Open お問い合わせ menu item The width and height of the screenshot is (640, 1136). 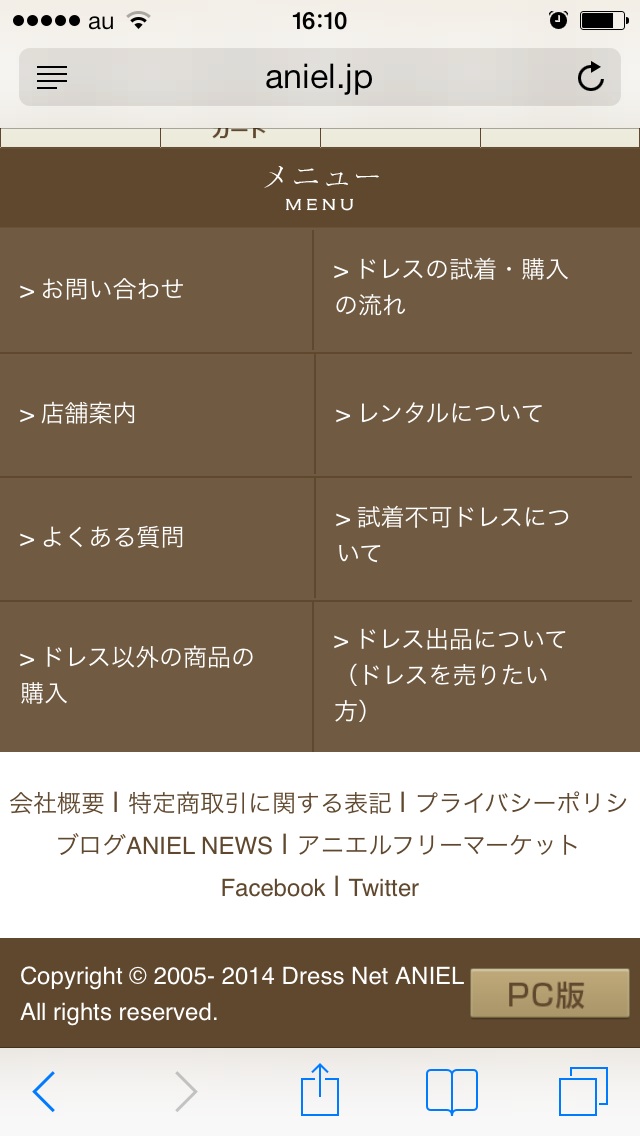coord(156,289)
